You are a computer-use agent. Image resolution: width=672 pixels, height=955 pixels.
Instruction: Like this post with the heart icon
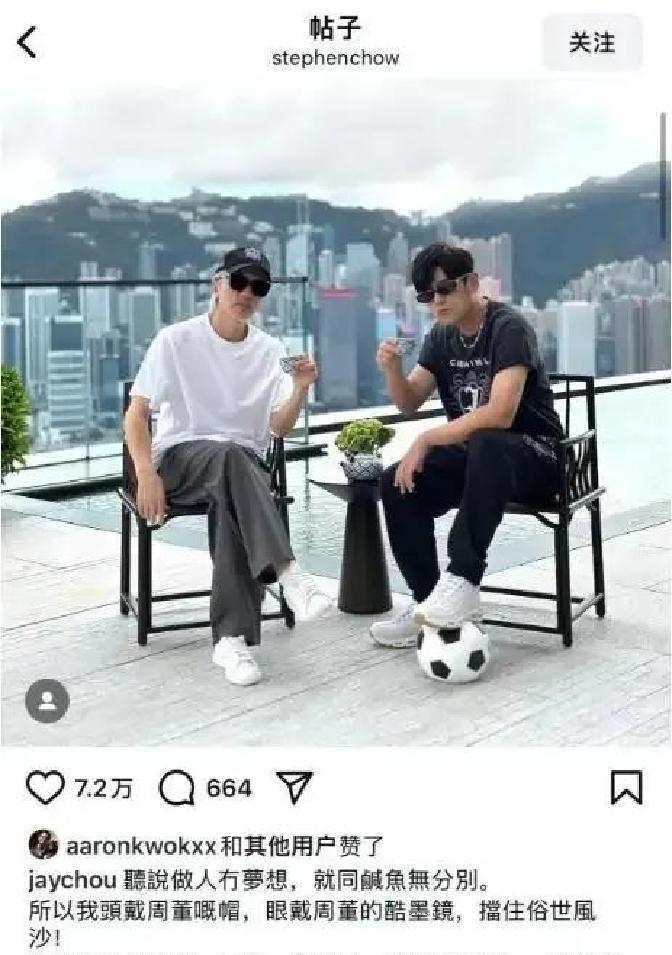pos(45,788)
